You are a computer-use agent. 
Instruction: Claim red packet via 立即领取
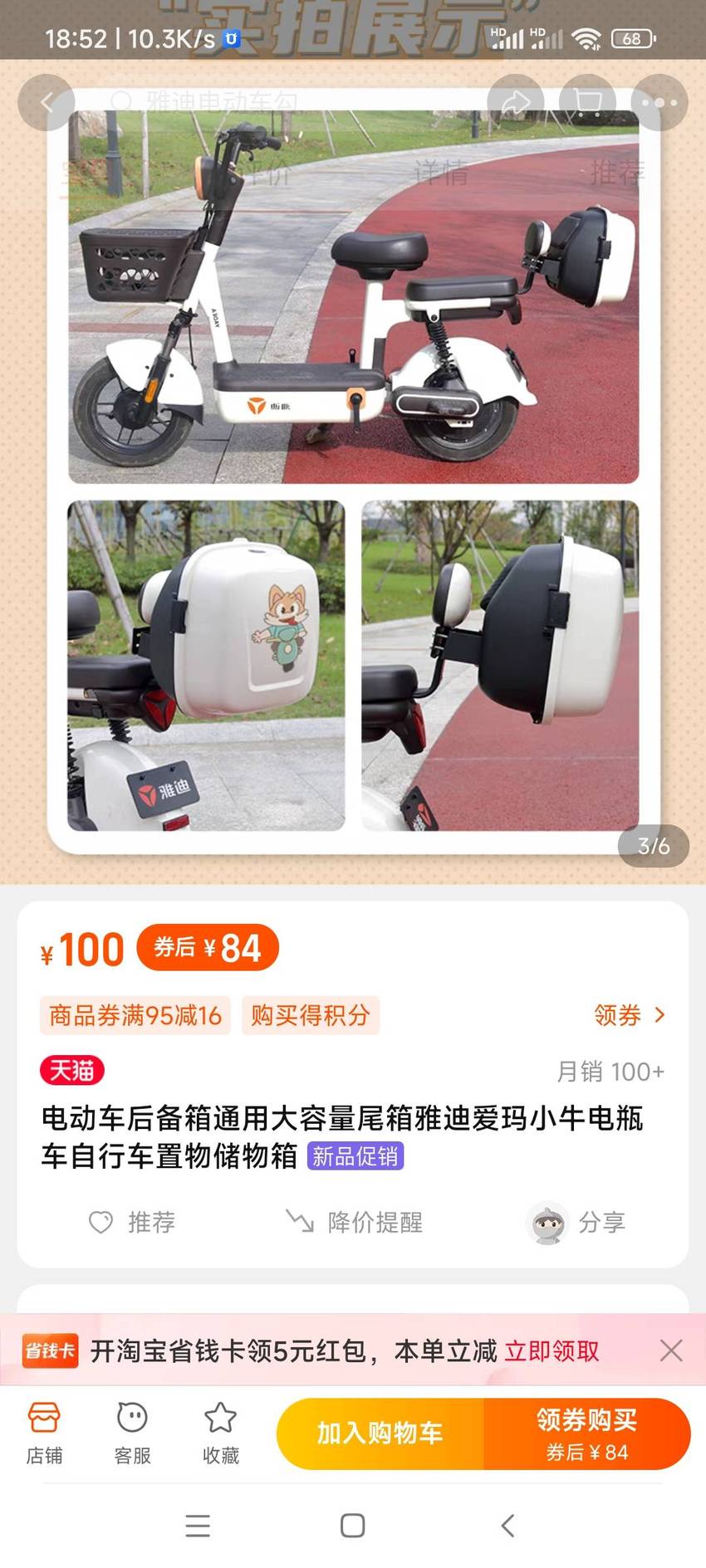[552, 1351]
